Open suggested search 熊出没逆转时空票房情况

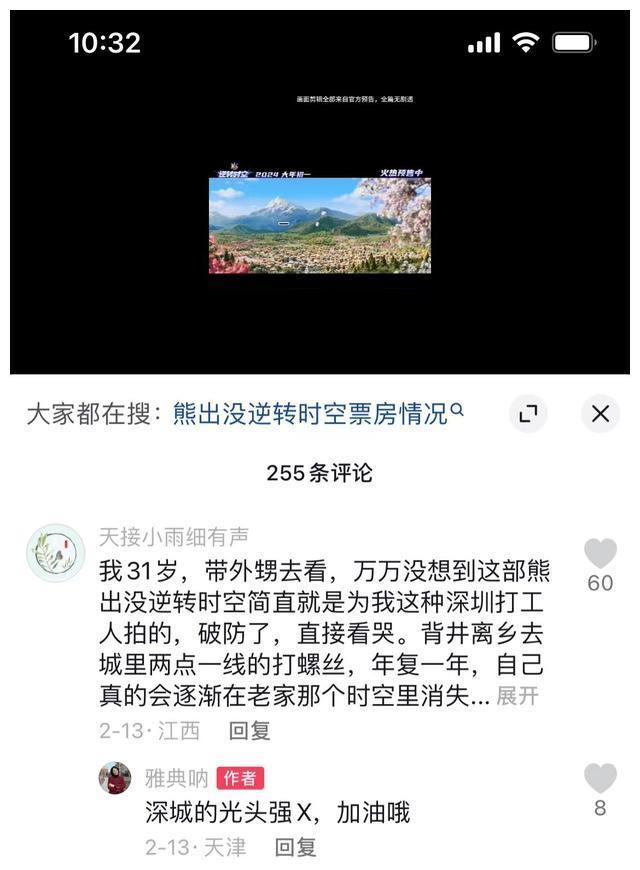pos(318,414)
